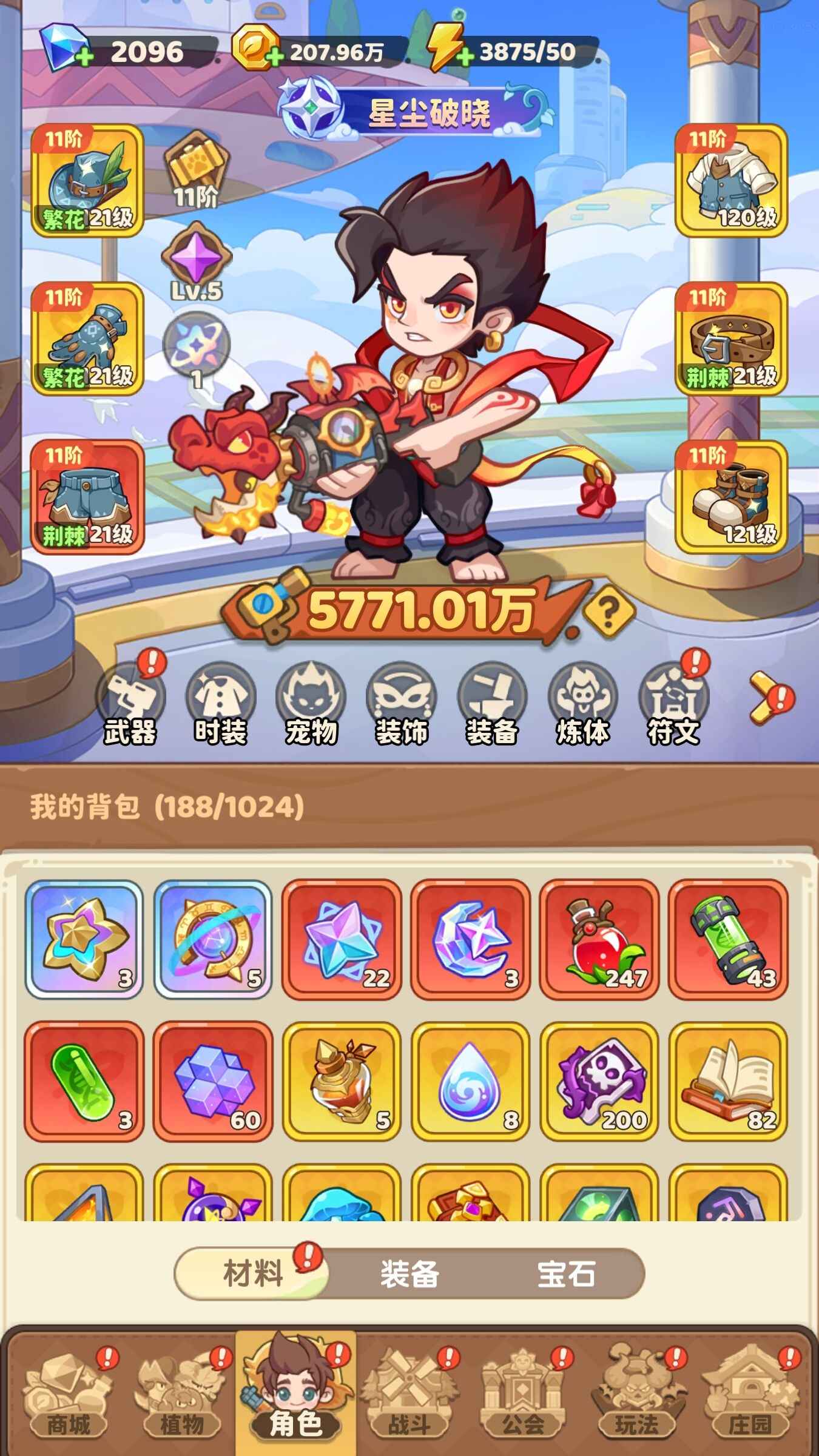The image size is (819, 1456).
Task: Switch to the 装备 backpack tab
Action: [x=409, y=1273]
